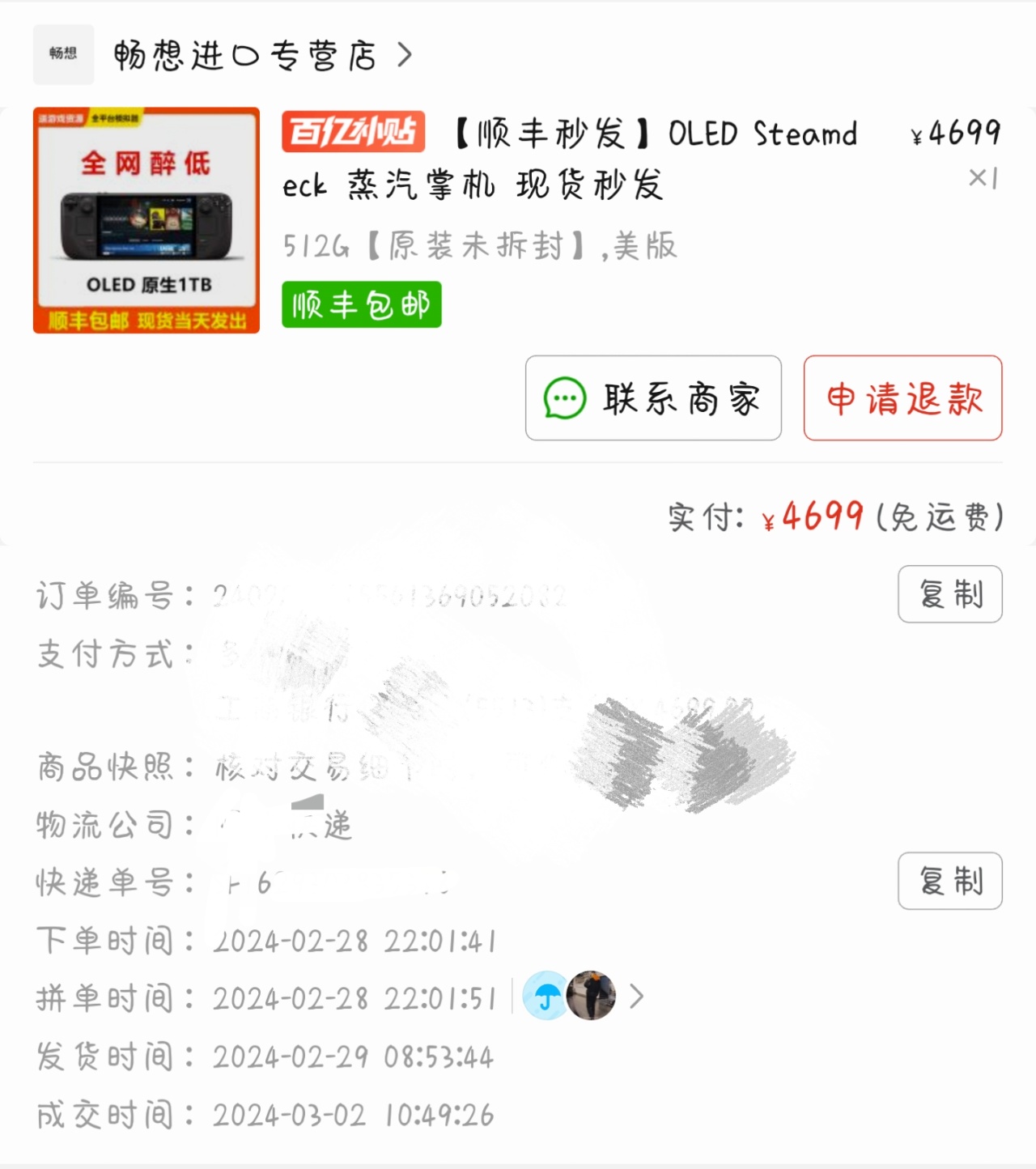Viewport: 1036px width, 1169px height.
Task: Open the Steam Deck product thumbnail
Action: pos(146,220)
